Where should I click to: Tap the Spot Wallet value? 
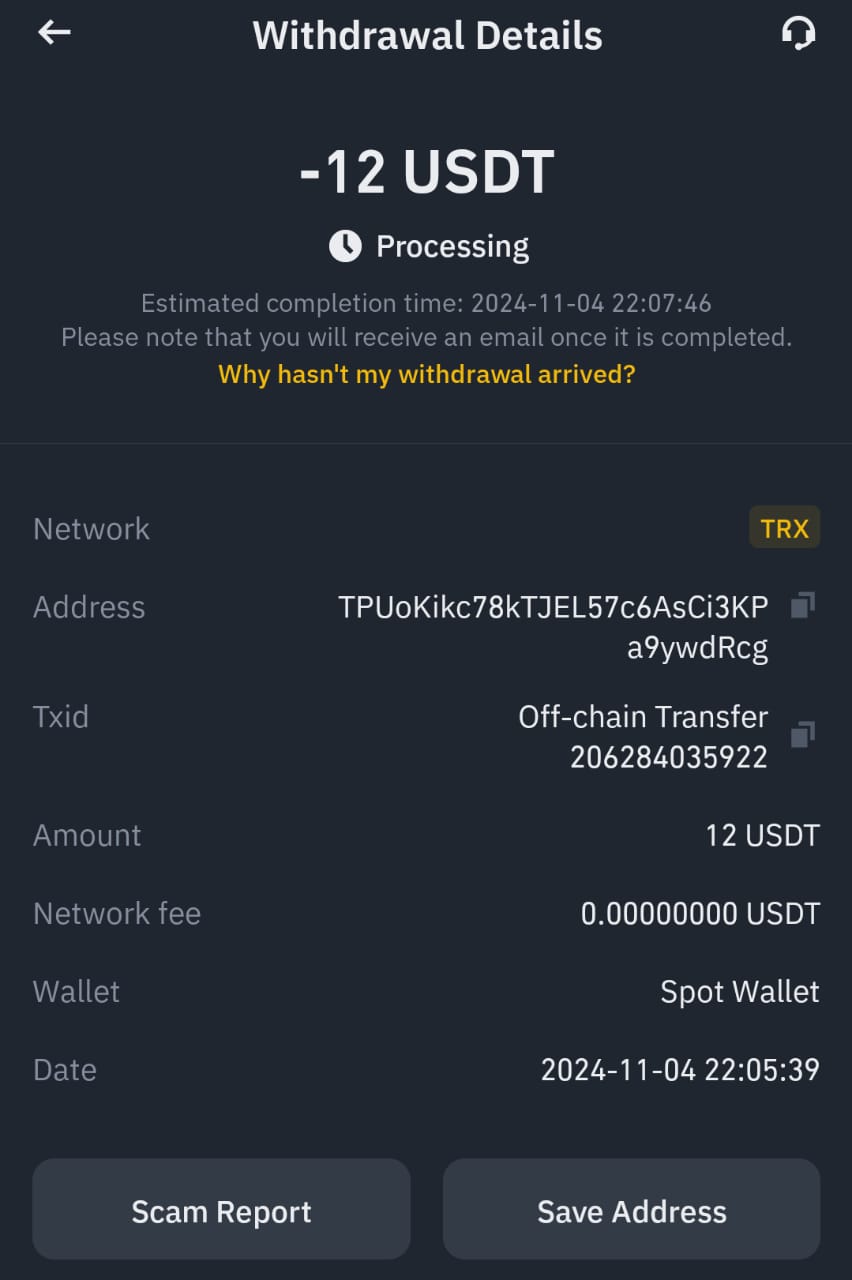739,991
